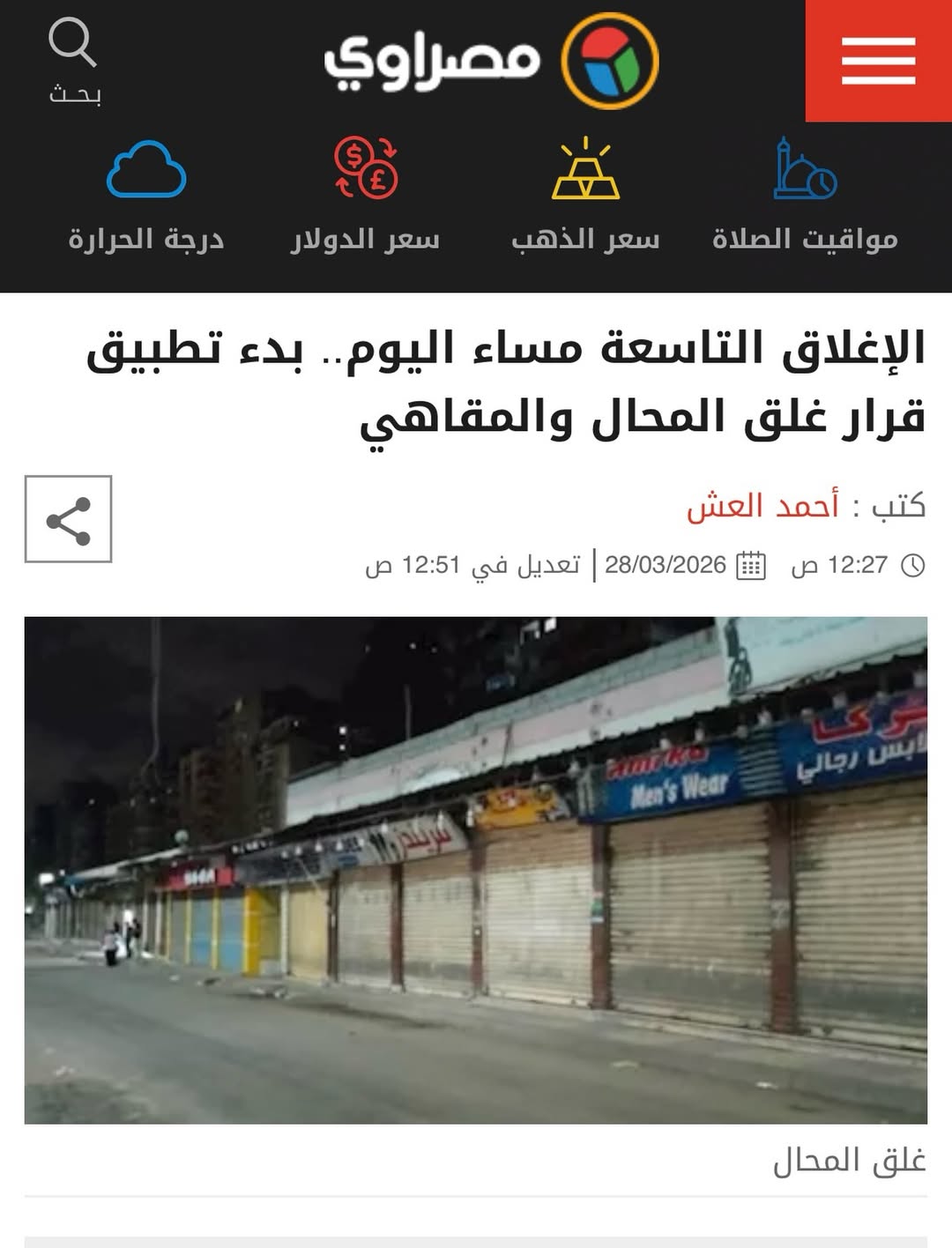Screen dimensions: 952x1248
Task: View dollar rate (سعر الدولار)
Action: pos(366,196)
